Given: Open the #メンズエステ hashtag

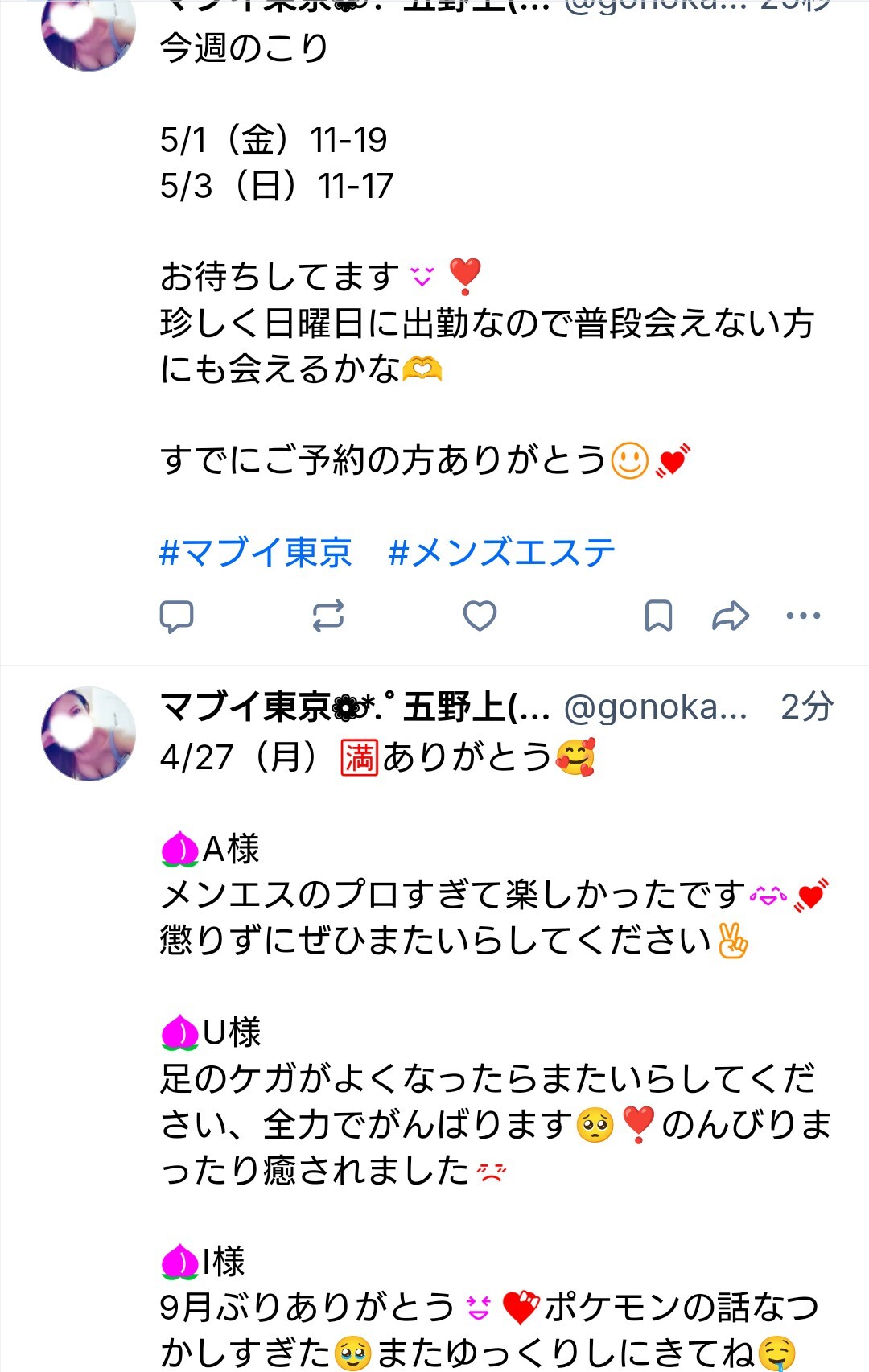Looking at the screenshot, I should click(x=500, y=551).
